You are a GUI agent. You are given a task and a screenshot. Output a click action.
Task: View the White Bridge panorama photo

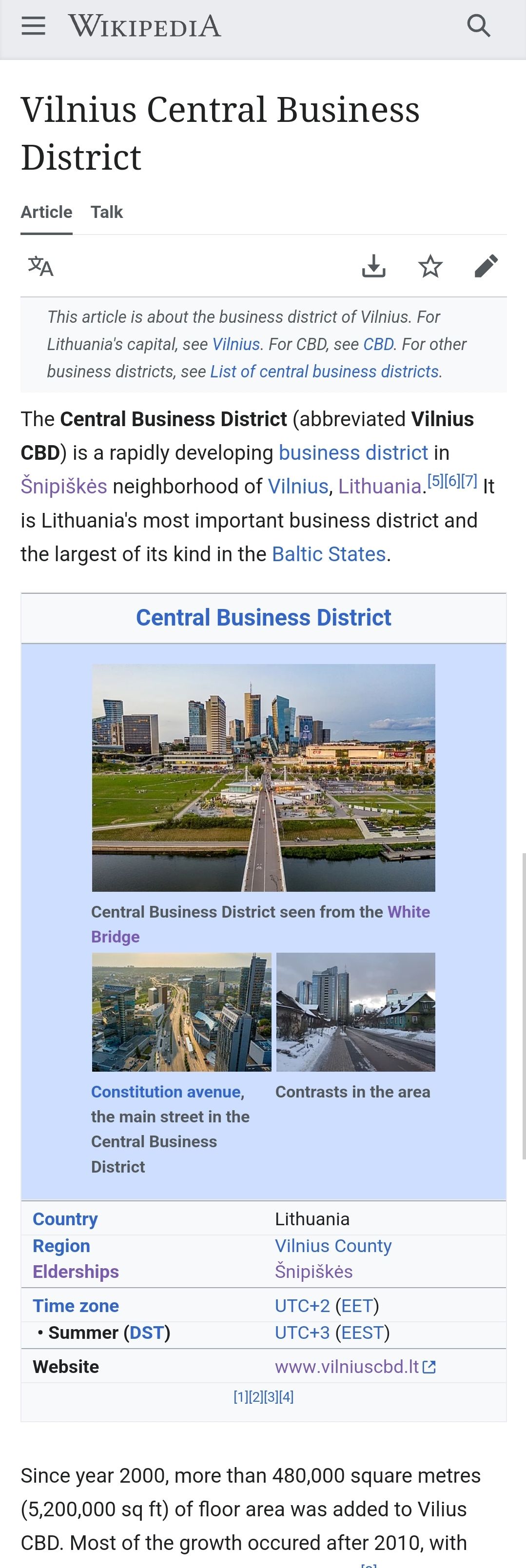(263, 777)
